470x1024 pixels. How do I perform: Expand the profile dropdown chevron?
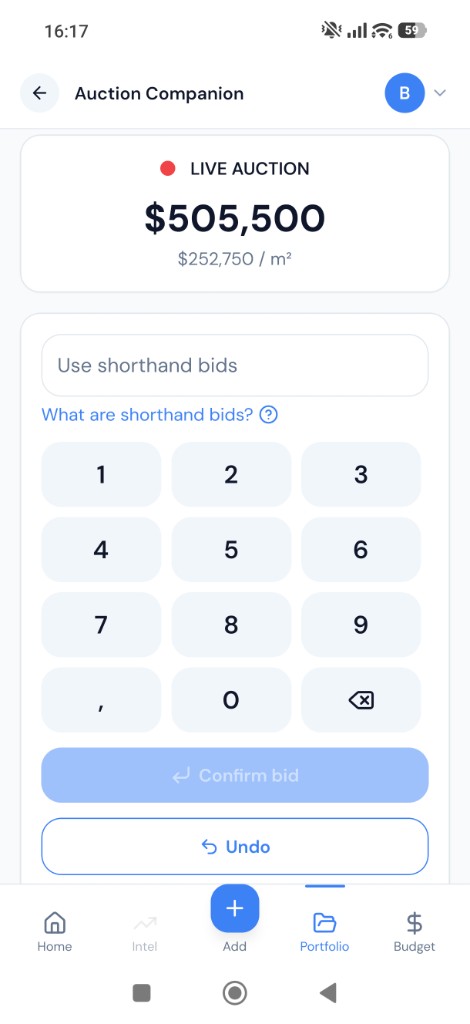(440, 93)
